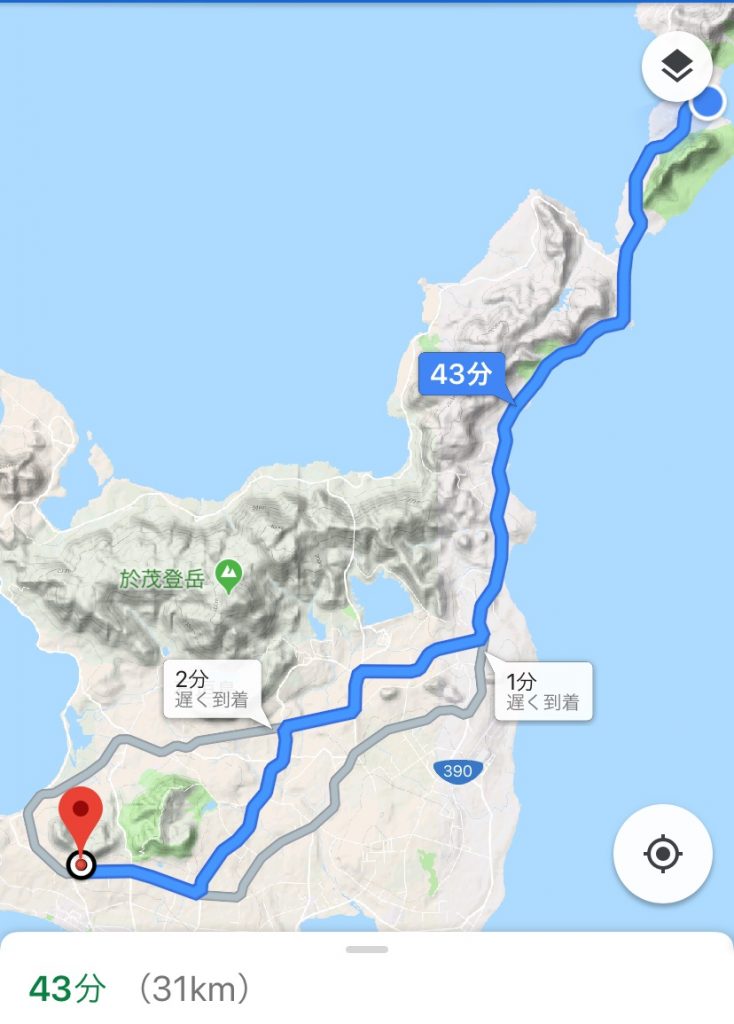Select the alternate route 2分 遅く到着
734x1024 pixels.
[x=210, y=690]
